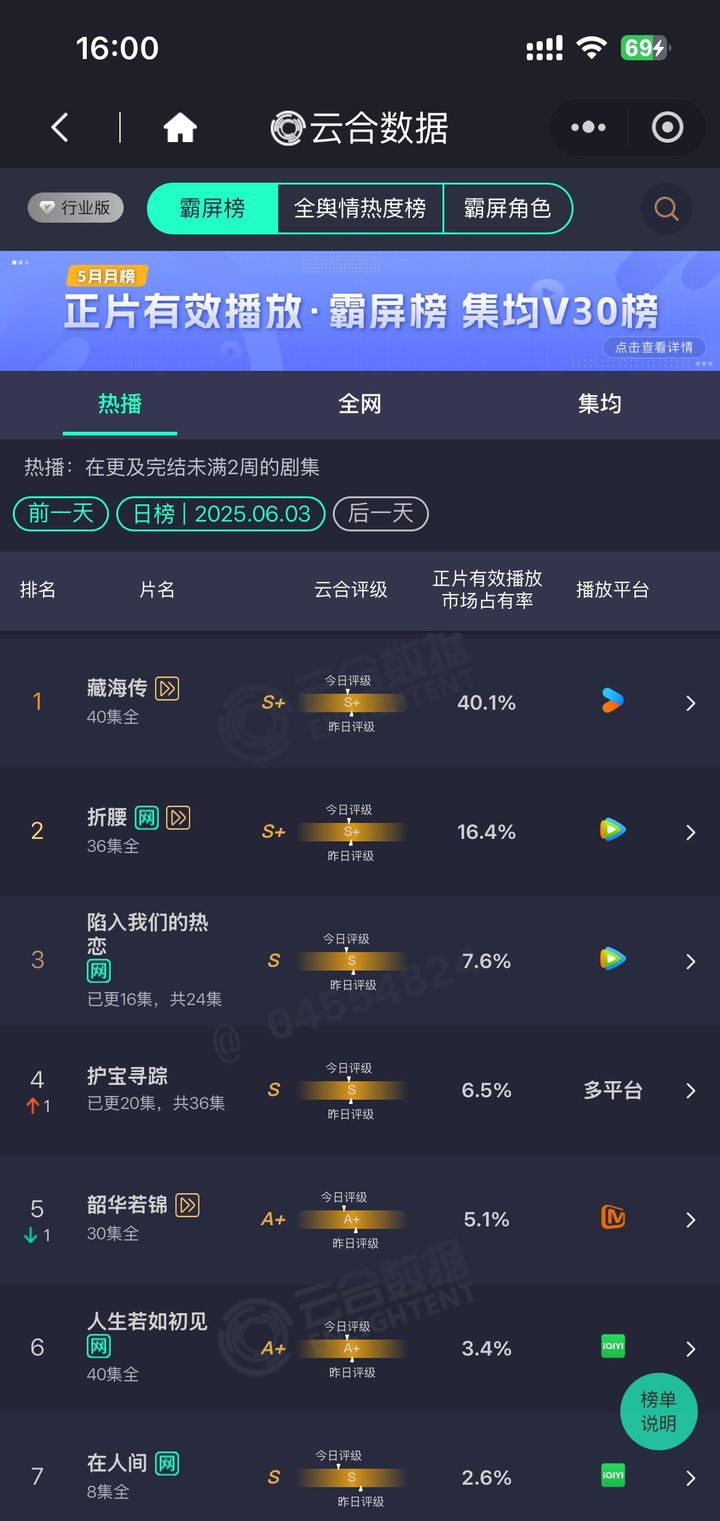The height and width of the screenshot is (1521, 720).
Task: Switch to the 全舆情热度榜 tab
Action: (x=360, y=208)
